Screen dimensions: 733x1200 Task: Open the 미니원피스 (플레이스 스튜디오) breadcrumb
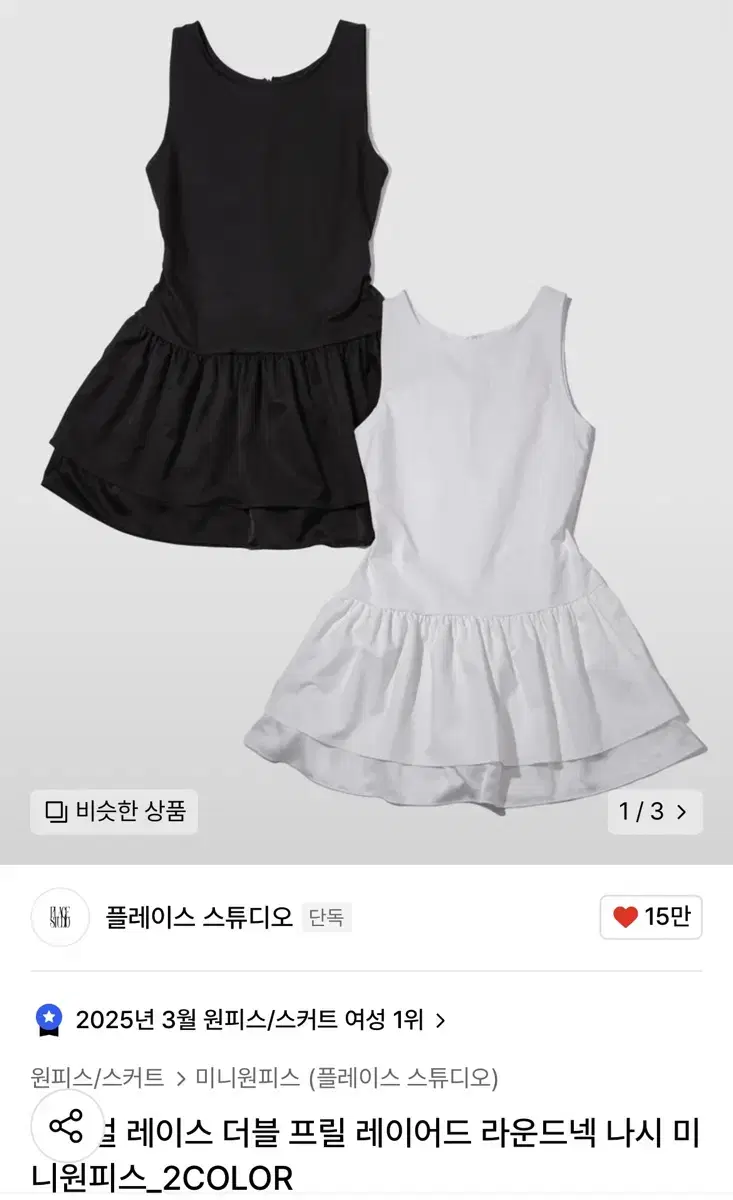(x=346, y=1078)
